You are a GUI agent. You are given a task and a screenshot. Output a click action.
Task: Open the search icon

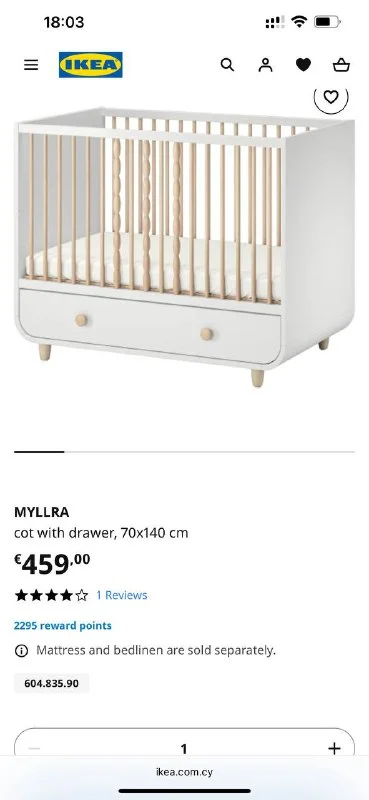(227, 65)
